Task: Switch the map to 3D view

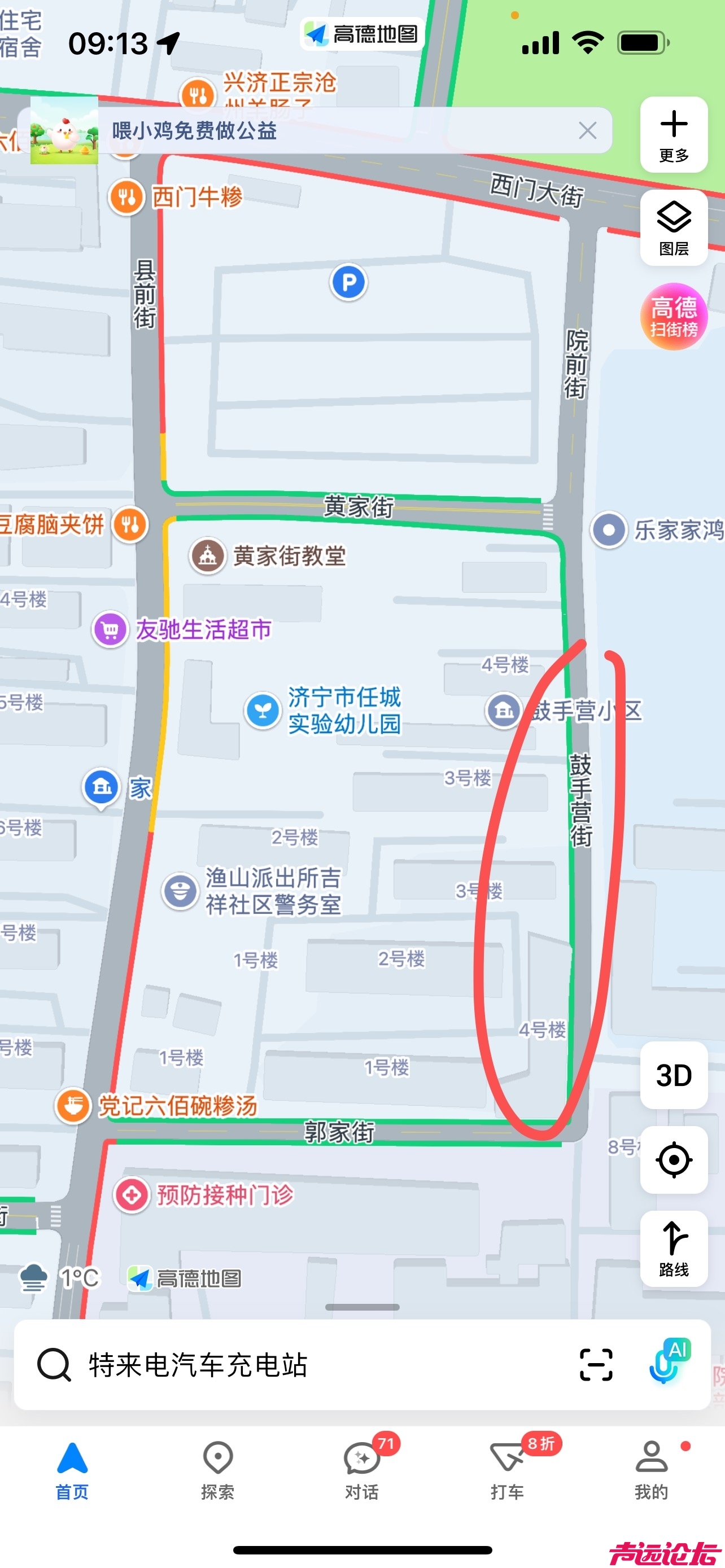Action: (673, 1075)
